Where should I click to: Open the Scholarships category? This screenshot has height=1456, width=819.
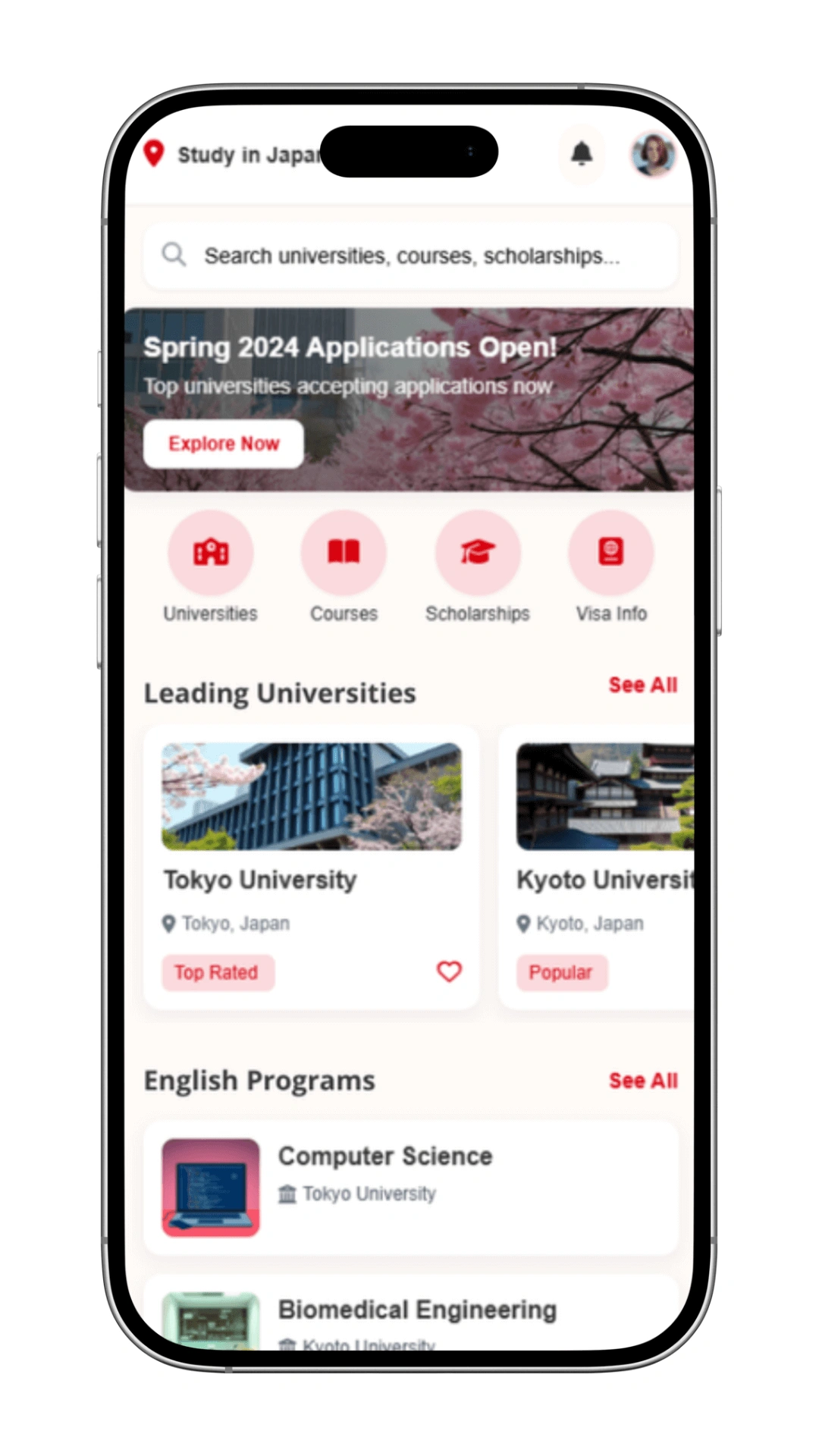pyautogui.click(x=477, y=553)
